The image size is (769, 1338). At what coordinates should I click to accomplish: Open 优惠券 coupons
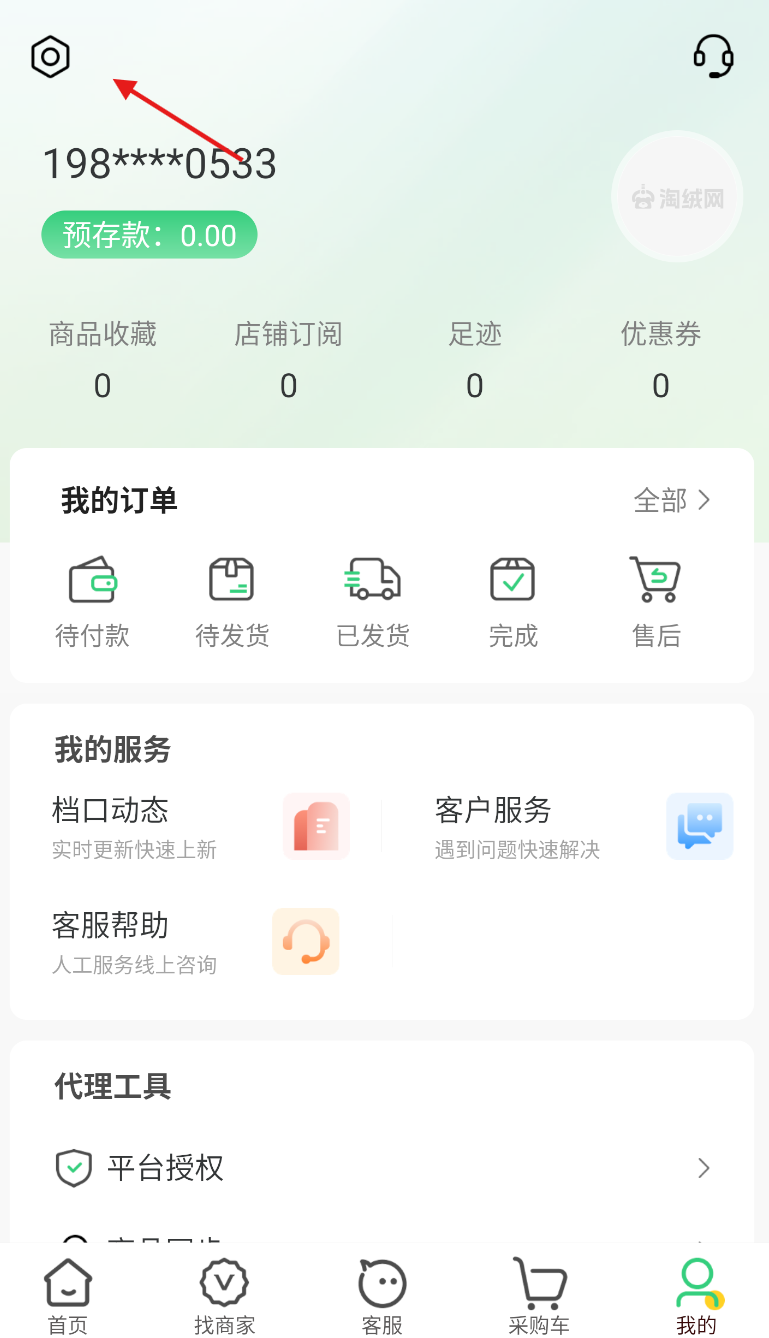click(660, 359)
